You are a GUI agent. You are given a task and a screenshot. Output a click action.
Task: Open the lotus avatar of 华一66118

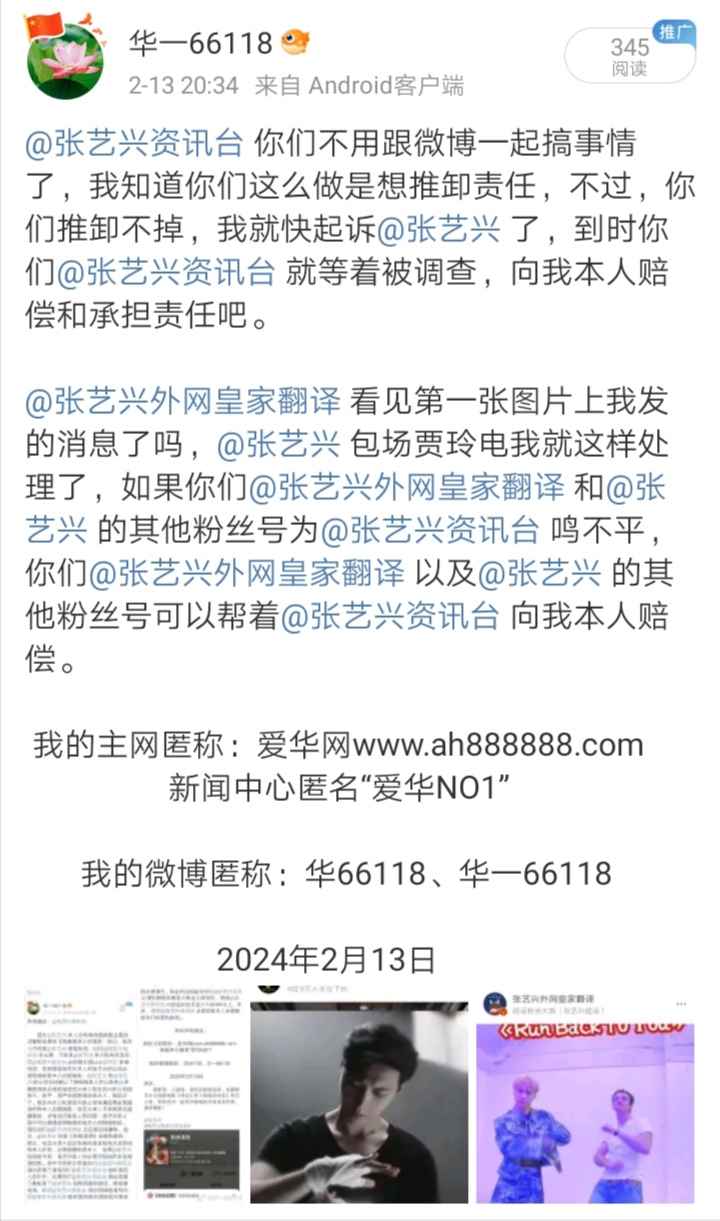click(64, 58)
